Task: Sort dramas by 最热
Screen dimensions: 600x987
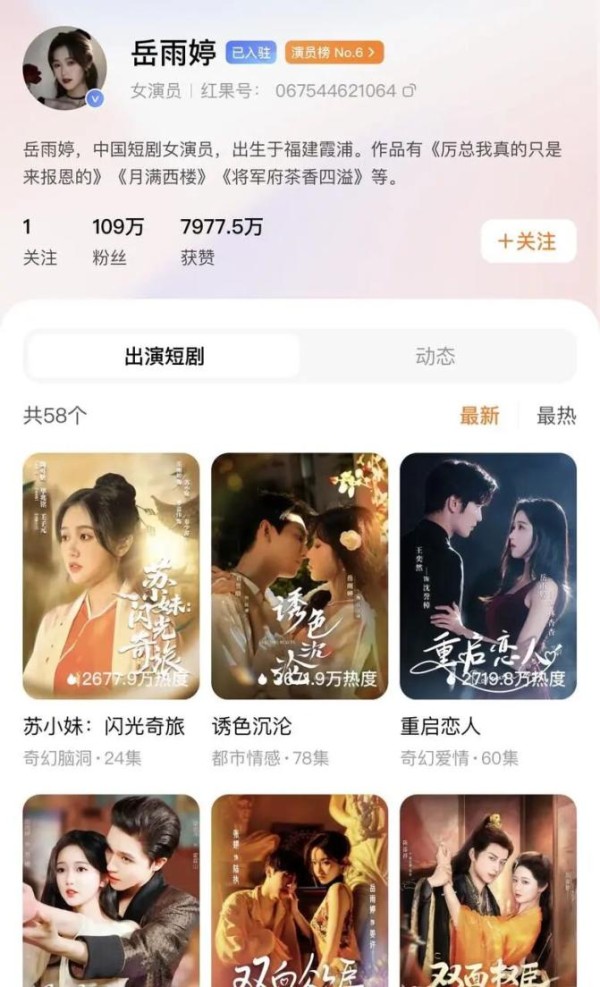Action: (x=556, y=415)
